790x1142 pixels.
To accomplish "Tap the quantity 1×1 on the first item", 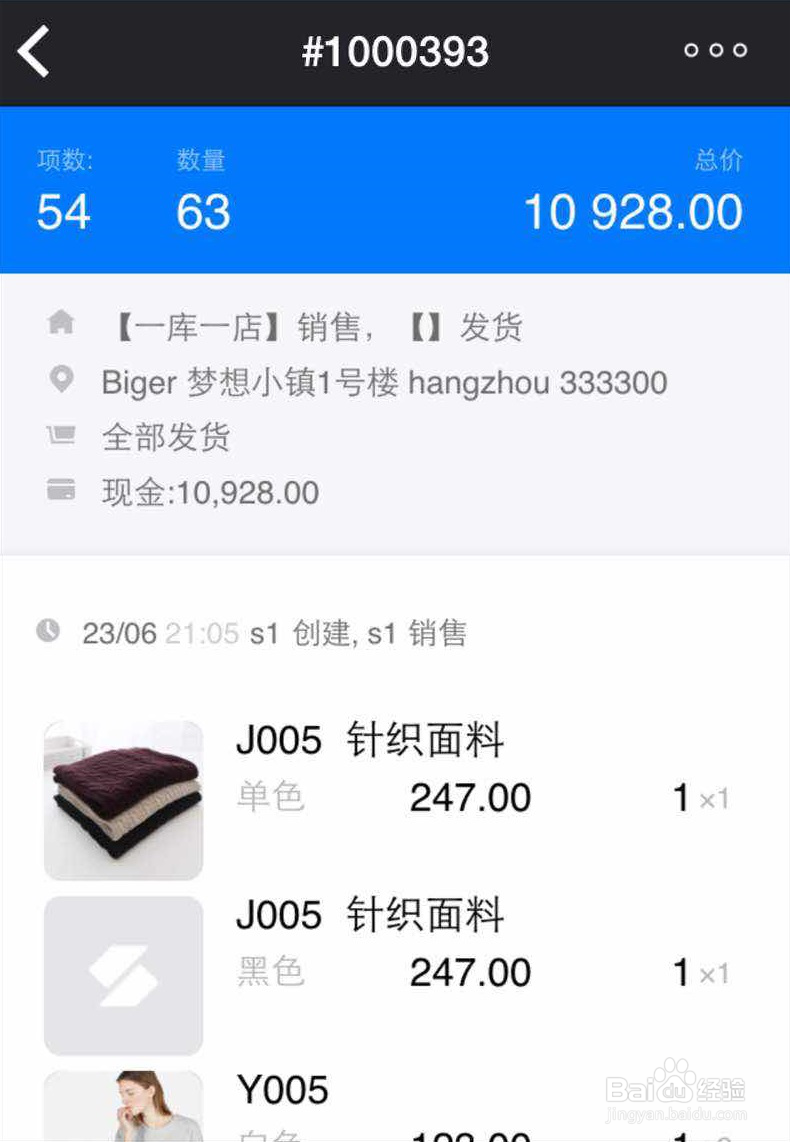I will point(697,798).
